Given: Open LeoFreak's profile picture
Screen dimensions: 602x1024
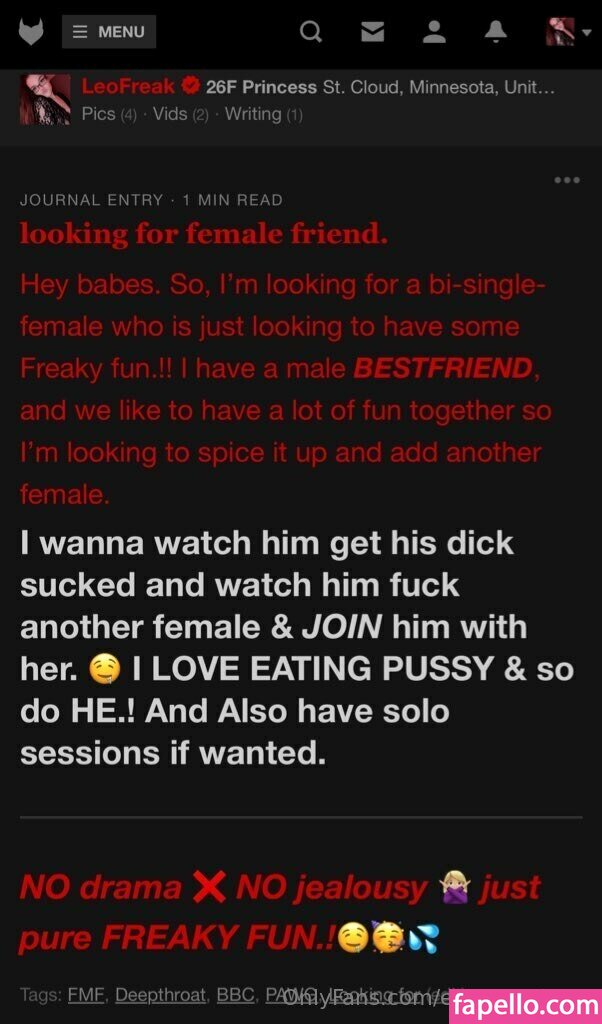Looking at the screenshot, I should pyautogui.click(x=45, y=99).
